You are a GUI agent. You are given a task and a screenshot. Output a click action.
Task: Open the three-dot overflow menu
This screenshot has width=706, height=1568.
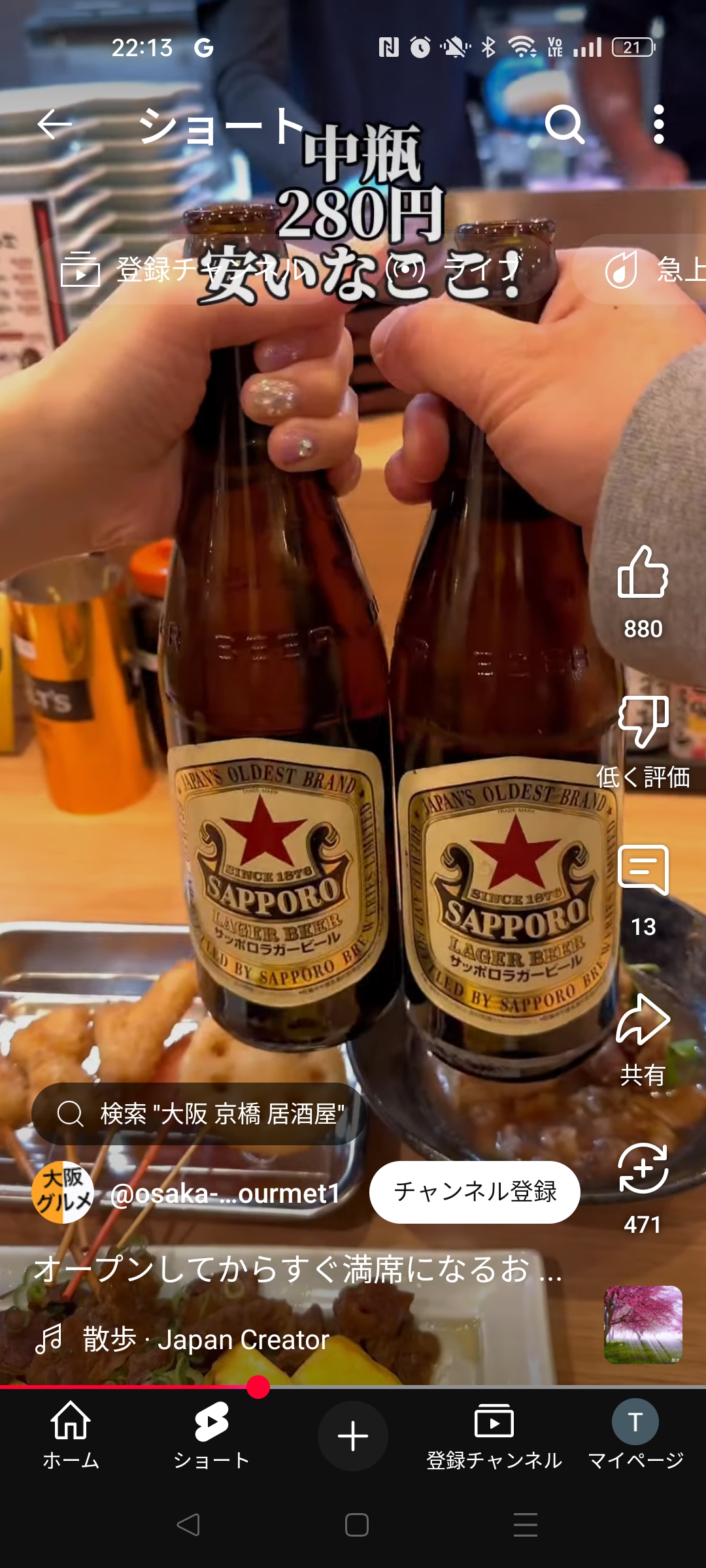659,124
